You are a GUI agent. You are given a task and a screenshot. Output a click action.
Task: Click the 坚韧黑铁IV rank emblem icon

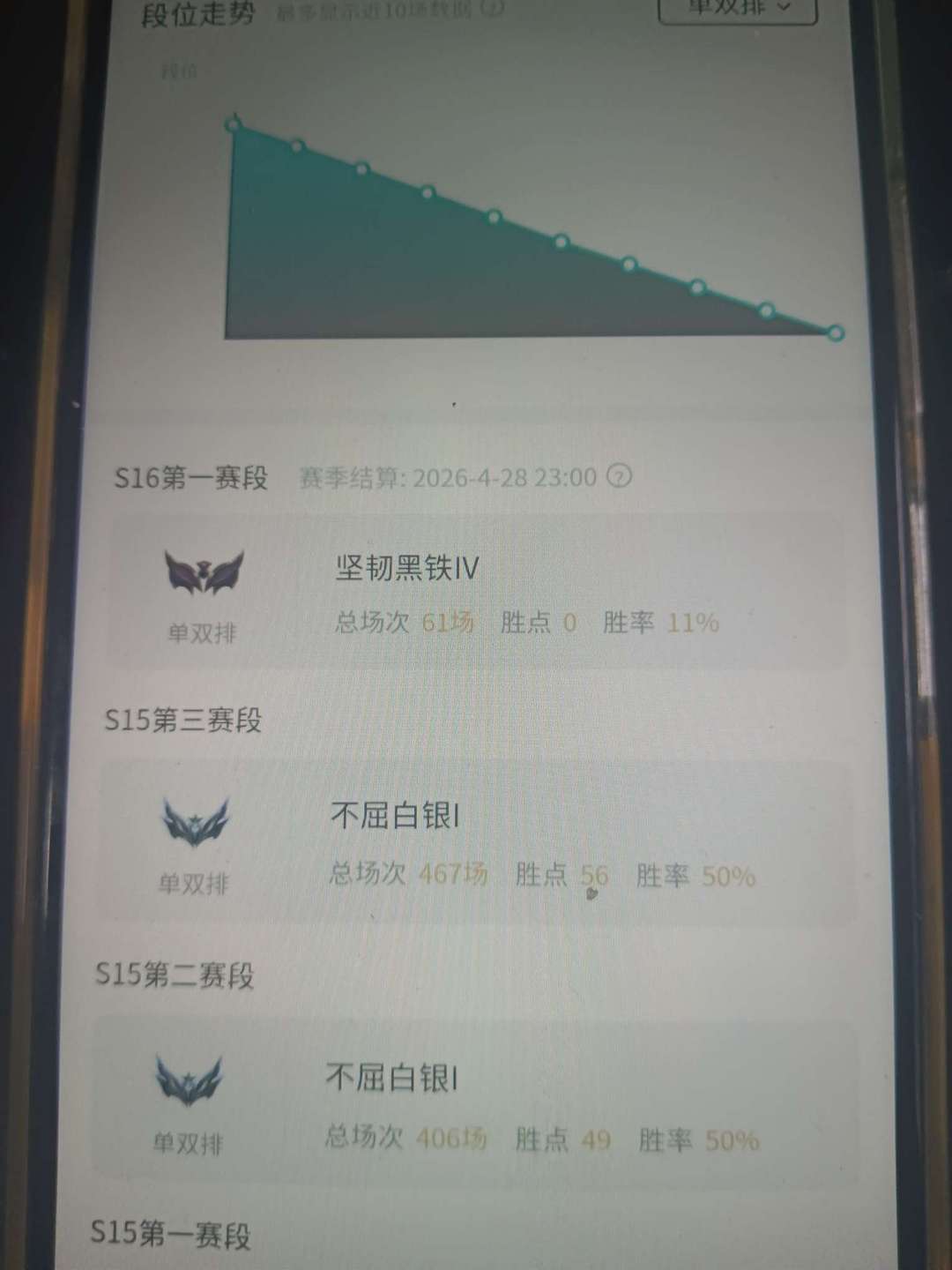click(x=205, y=573)
